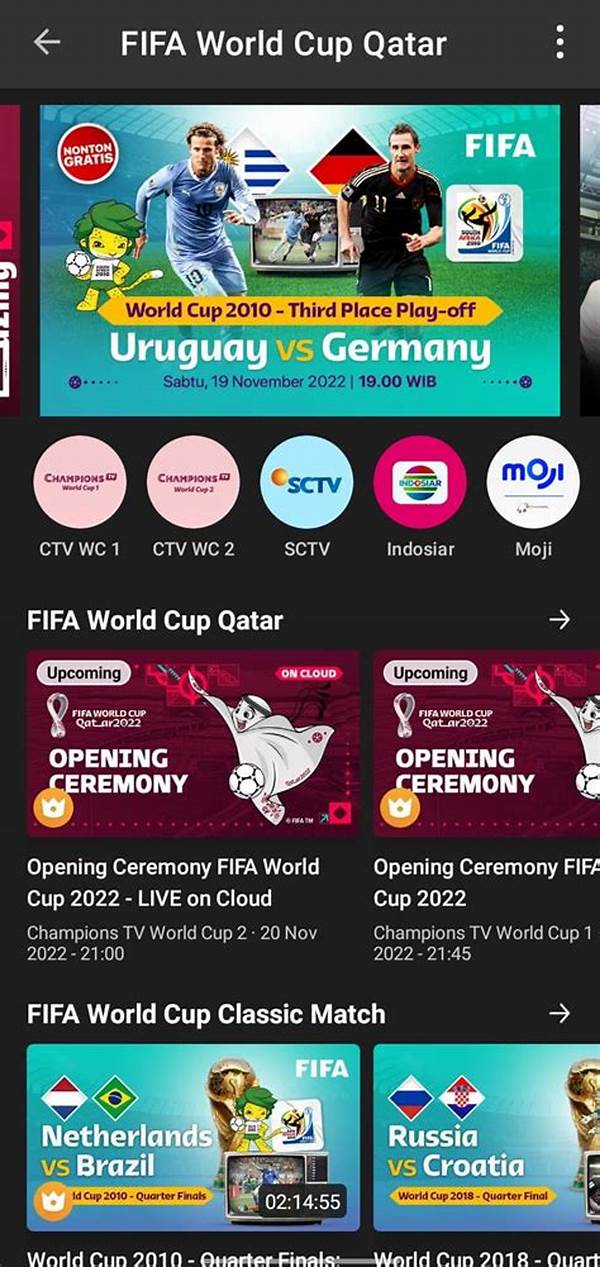The width and height of the screenshot is (600, 1267).
Task: Open the Uruguay vs Germany banner
Action: pos(300,260)
